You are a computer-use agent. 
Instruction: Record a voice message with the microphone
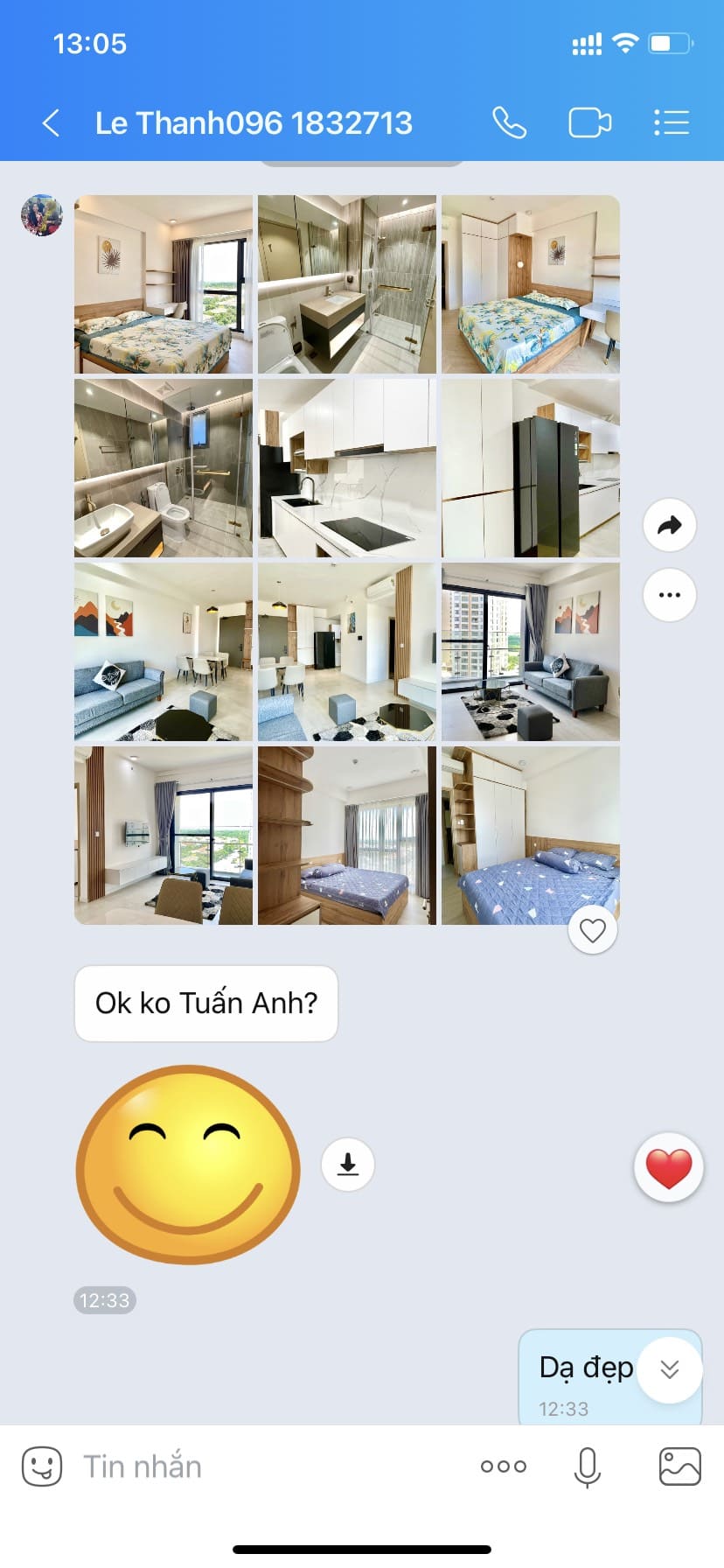[588, 1466]
